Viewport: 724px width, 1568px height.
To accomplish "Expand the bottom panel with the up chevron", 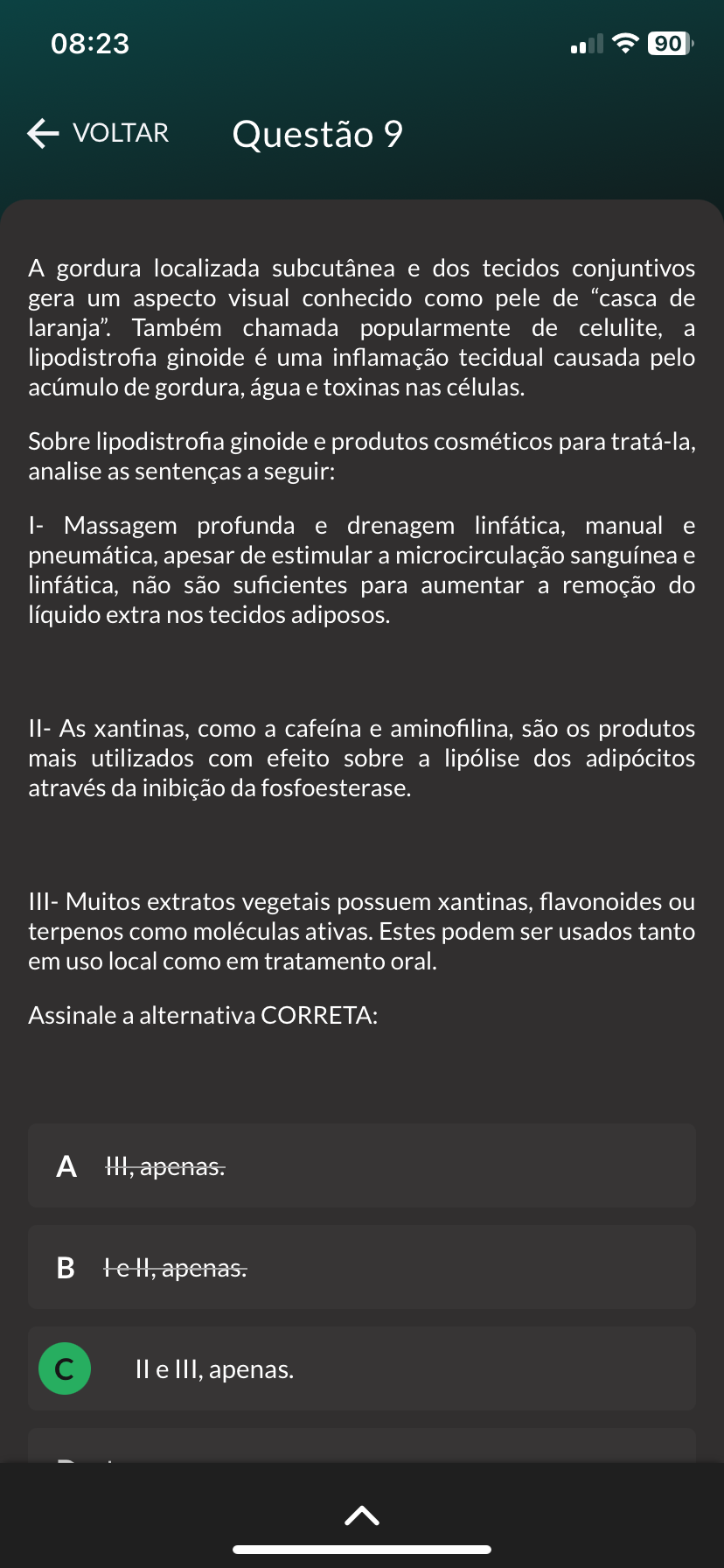I will coord(362,1515).
